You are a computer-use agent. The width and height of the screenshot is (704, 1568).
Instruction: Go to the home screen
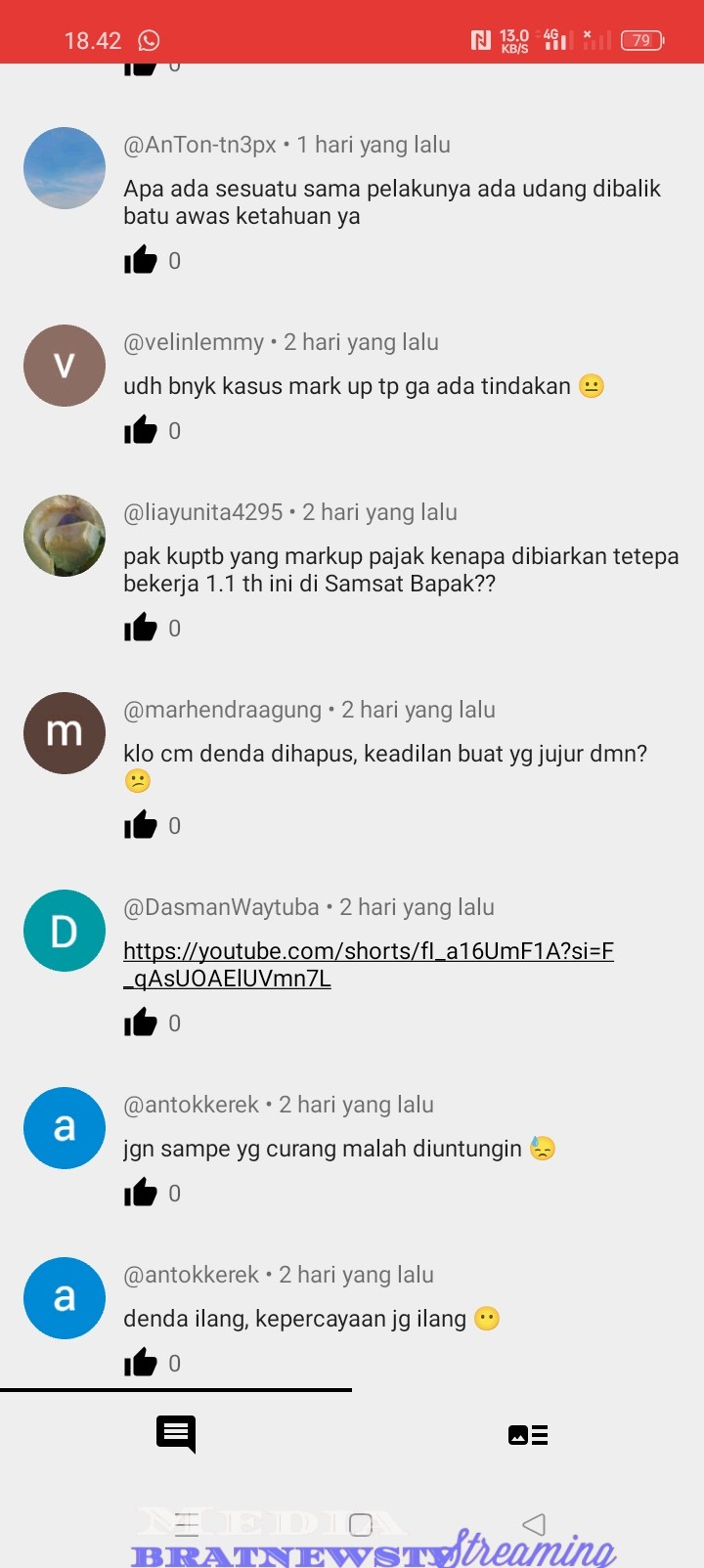point(361,1524)
